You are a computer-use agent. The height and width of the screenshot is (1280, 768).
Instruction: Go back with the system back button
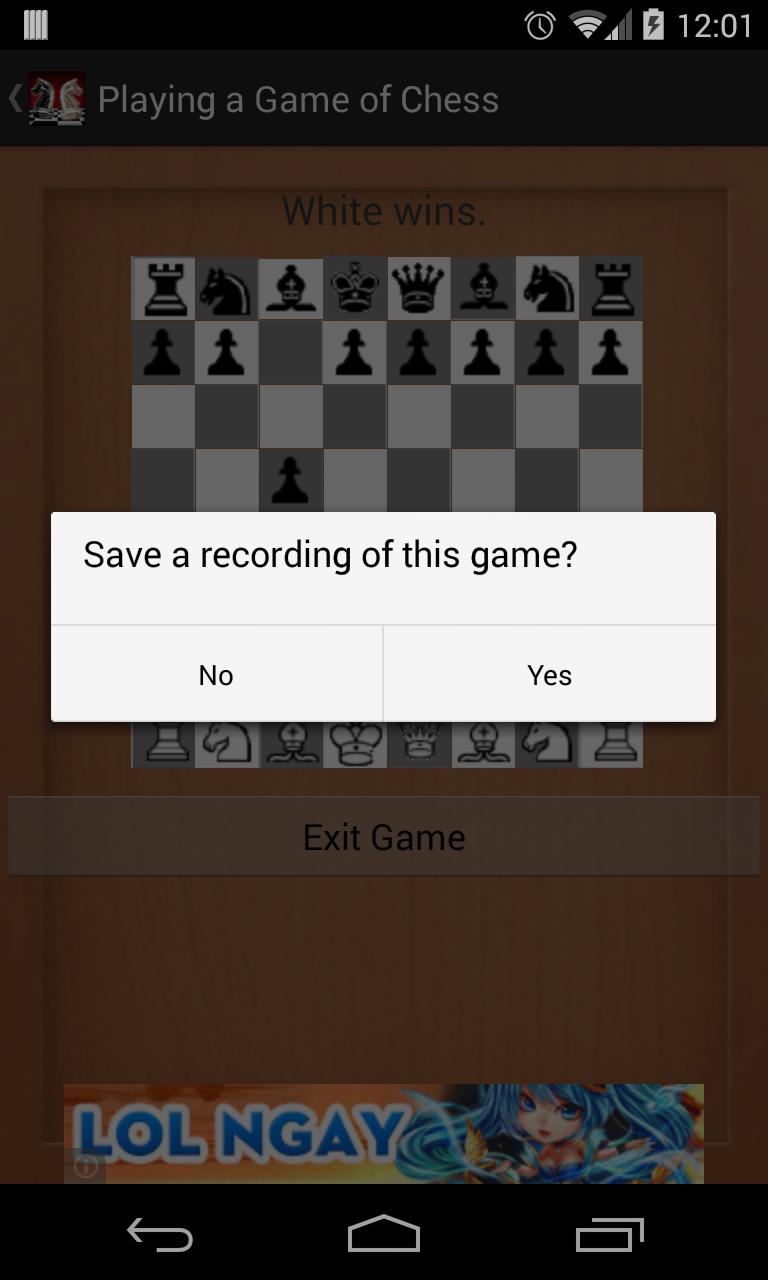pos(160,1236)
